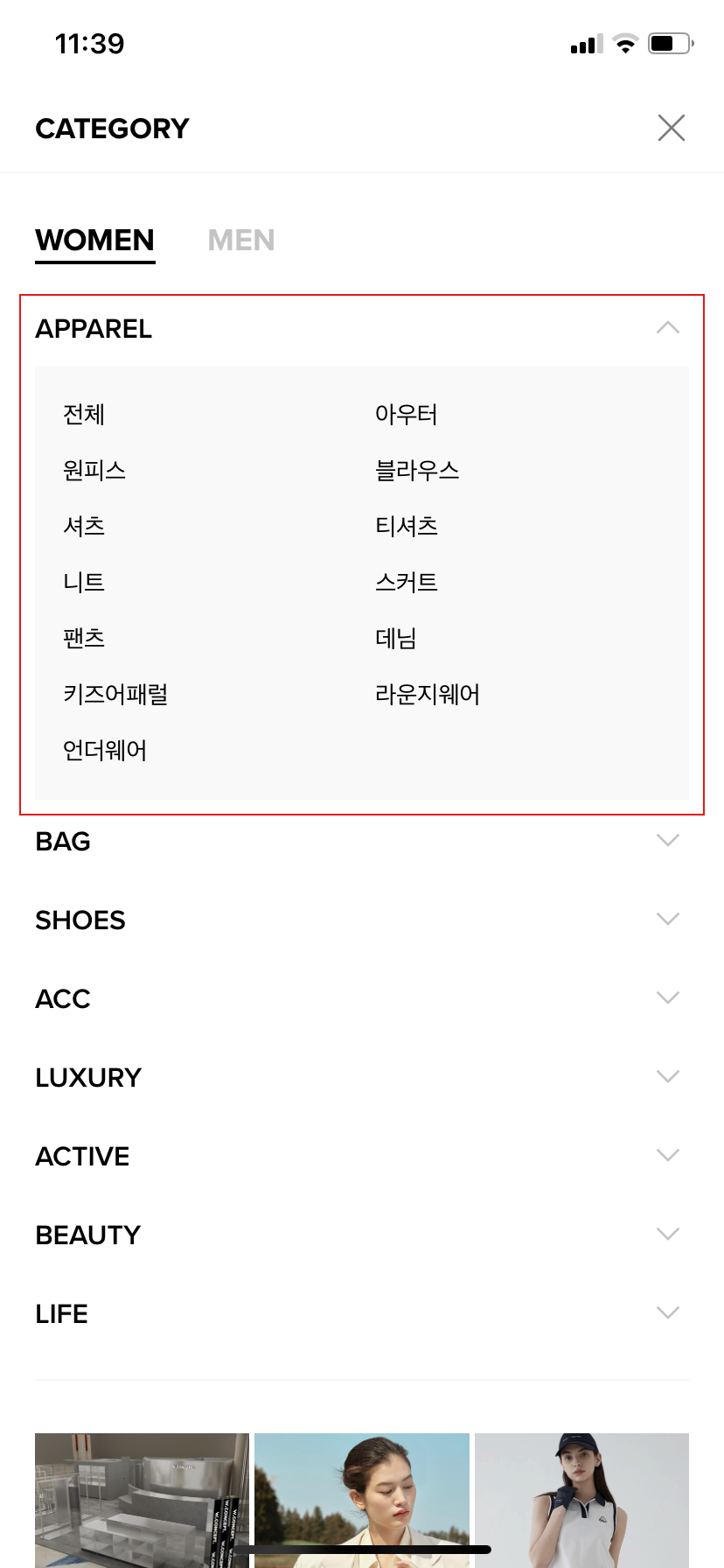The image size is (724, 1568).
Task: Expand the BAG category
Action: click(x=362, y=841)
